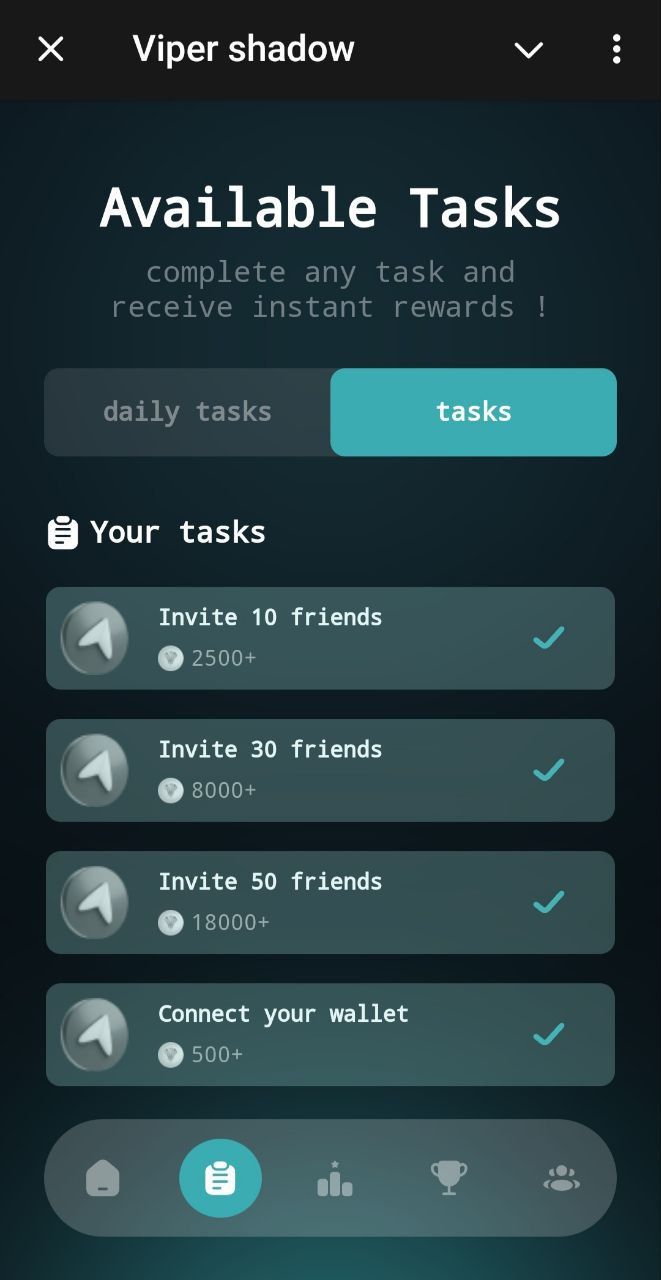This screenshot has width=661, height=1280.
Task: Open the Connect your wallet task
Action: click(330, 1034)
